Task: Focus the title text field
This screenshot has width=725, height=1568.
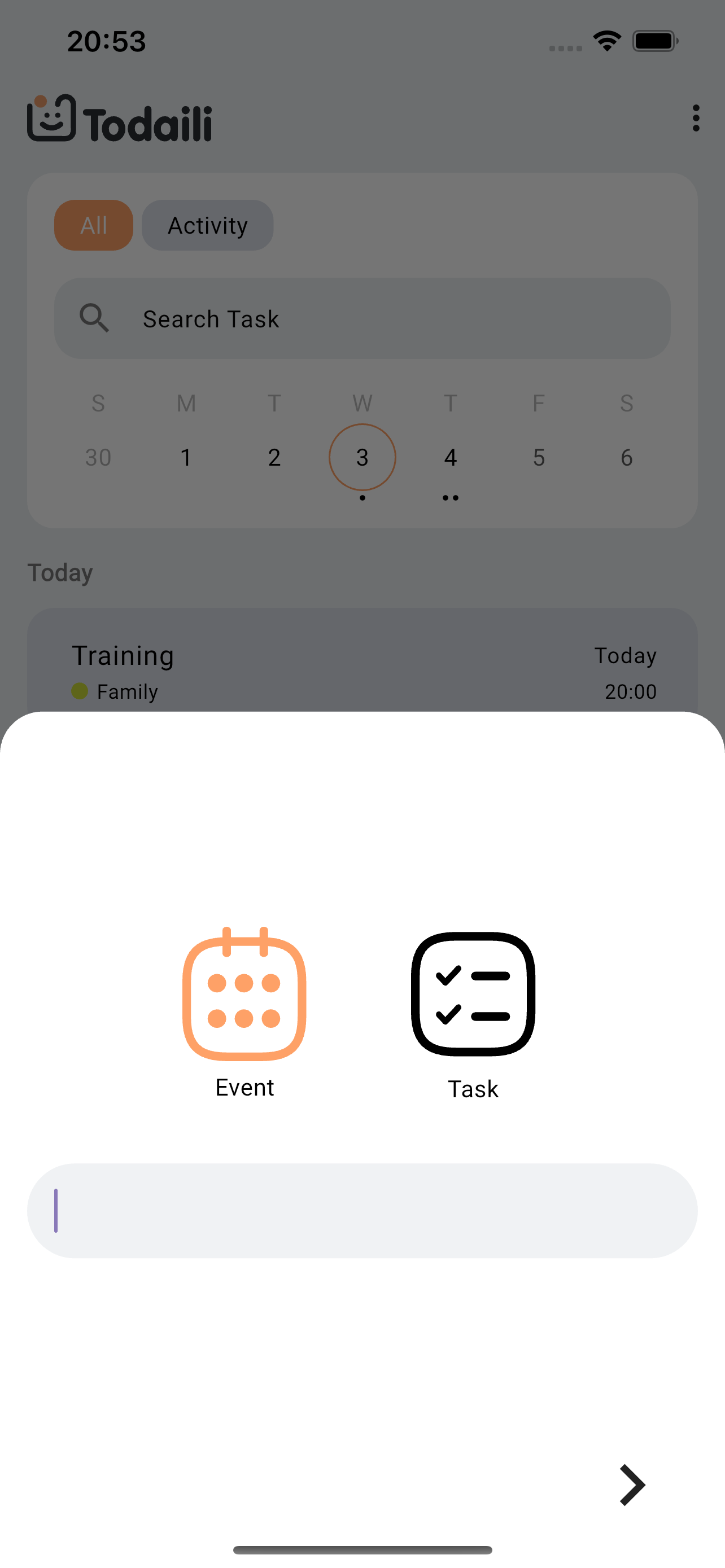Action: (x=362, y=1211)
